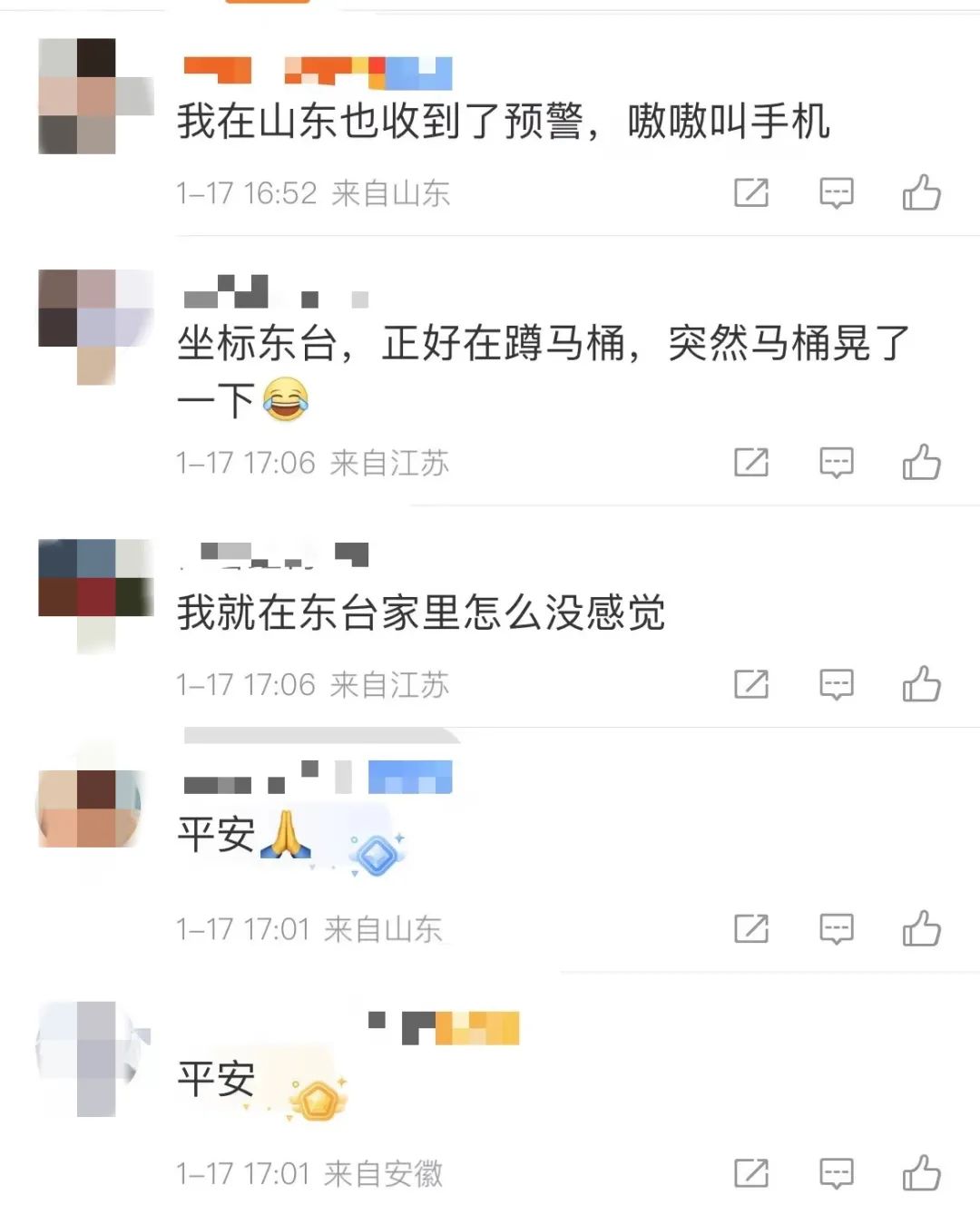
Task: Reply to the 坐标东台 comment
Action: point(836,462)
